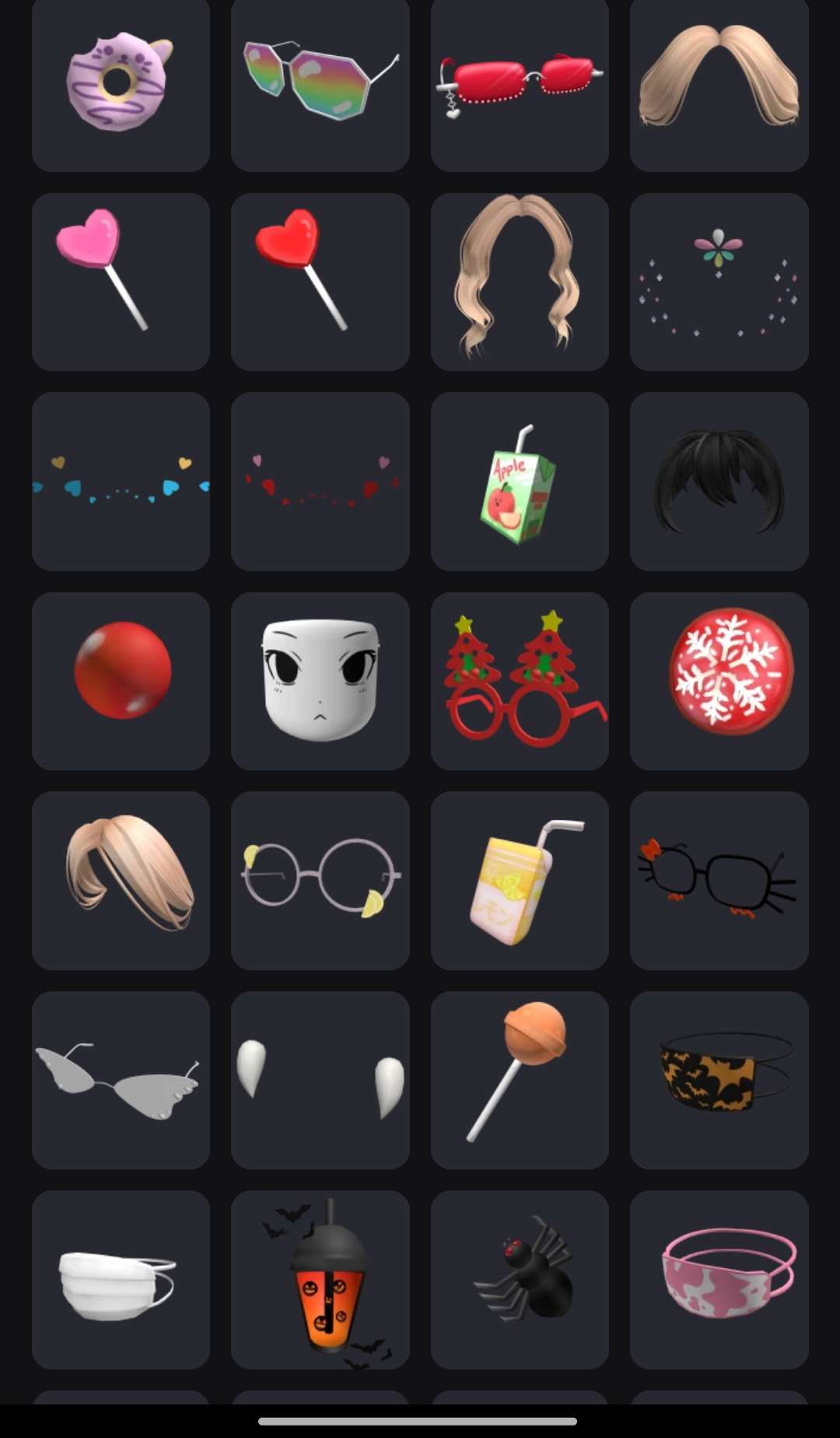Screen dimensions: 840x1438
Task: Pick the white anime face mask
Action: tap(320, 681)
